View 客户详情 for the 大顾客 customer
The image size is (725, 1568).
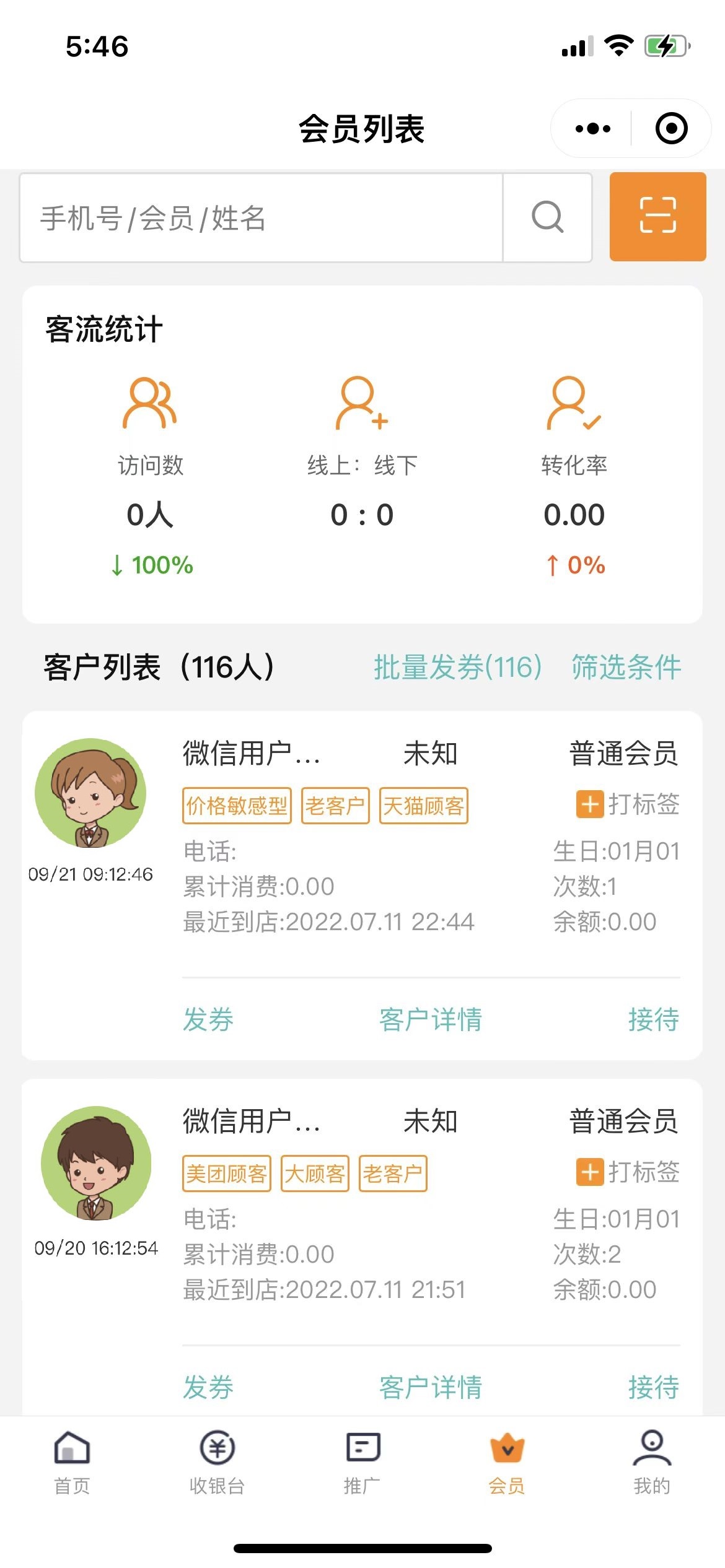pos(431,1387)
